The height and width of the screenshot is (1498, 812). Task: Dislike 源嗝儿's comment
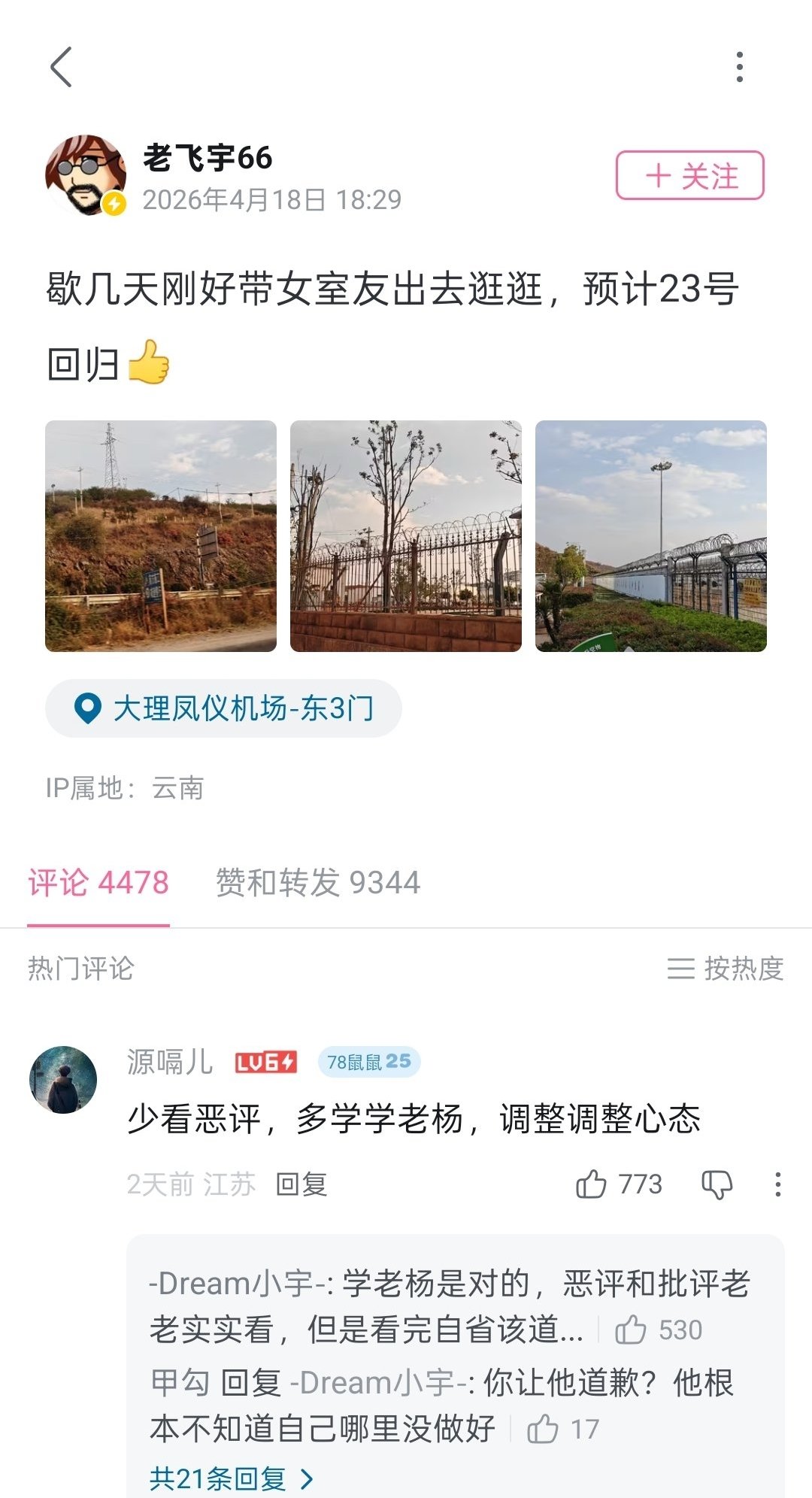tap(717, 1184)
